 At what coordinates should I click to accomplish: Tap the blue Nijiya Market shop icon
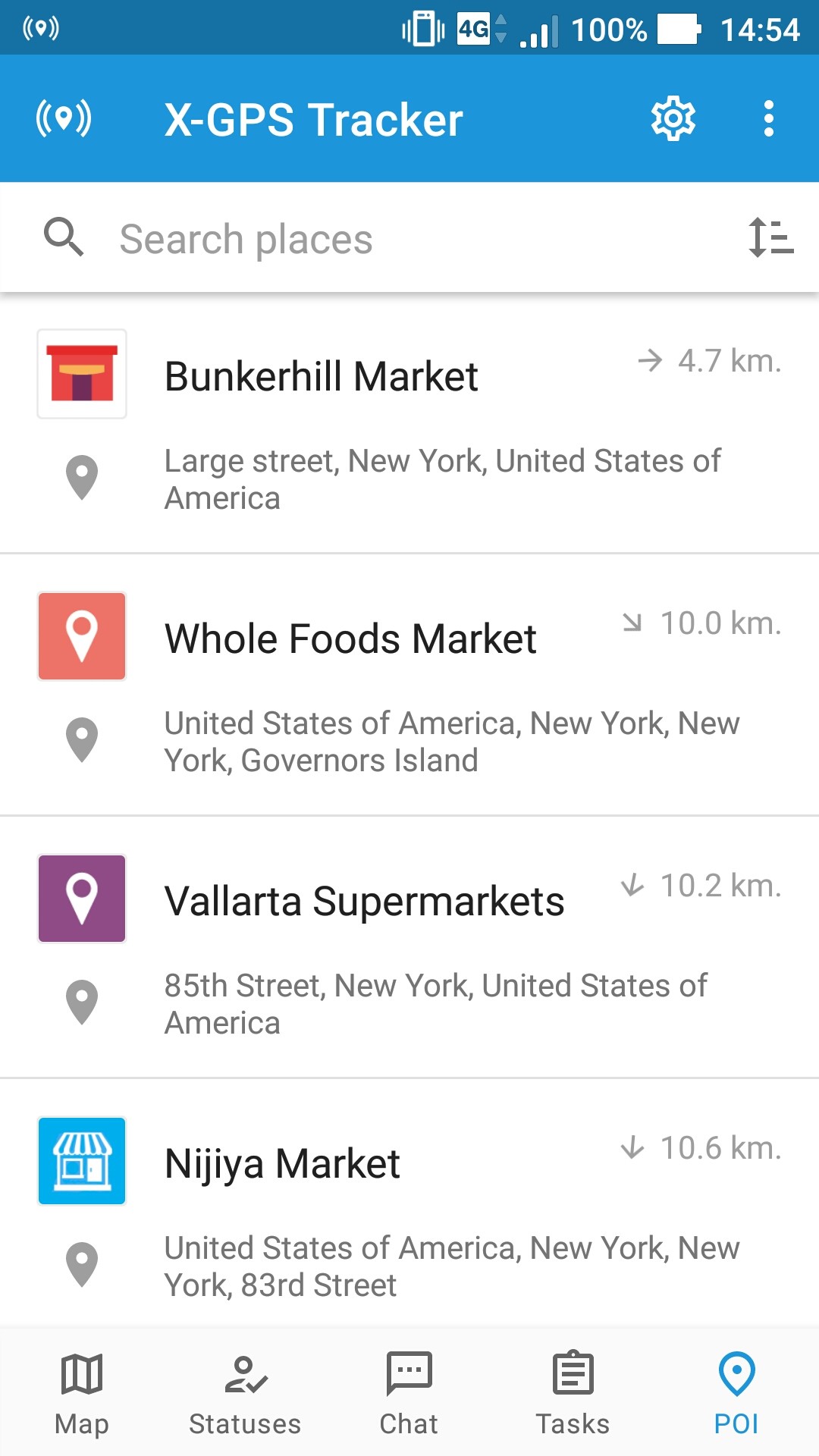click(82, 1161)
